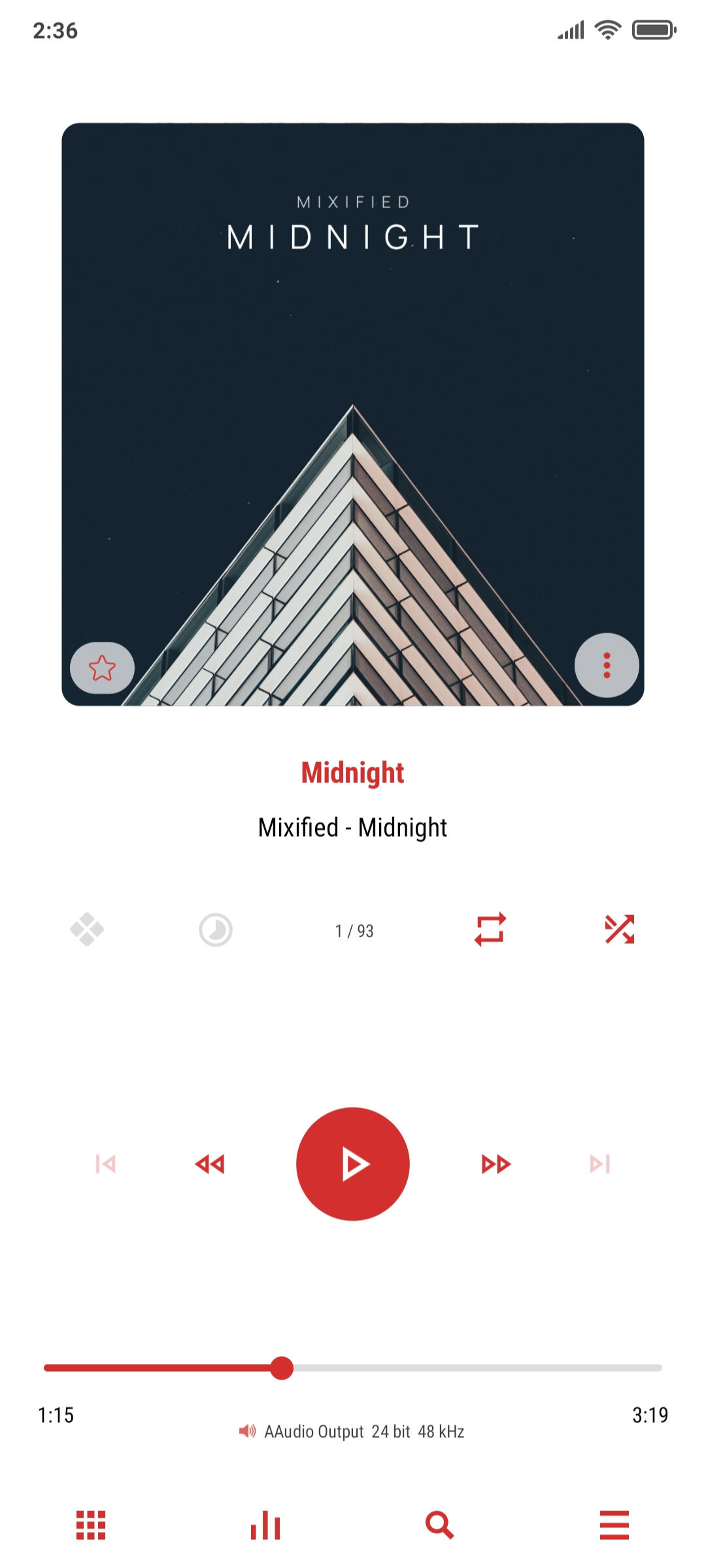Open AAudio Output info
Image resolution: width=706 pixels, height=1568 pixels.
352,1431
